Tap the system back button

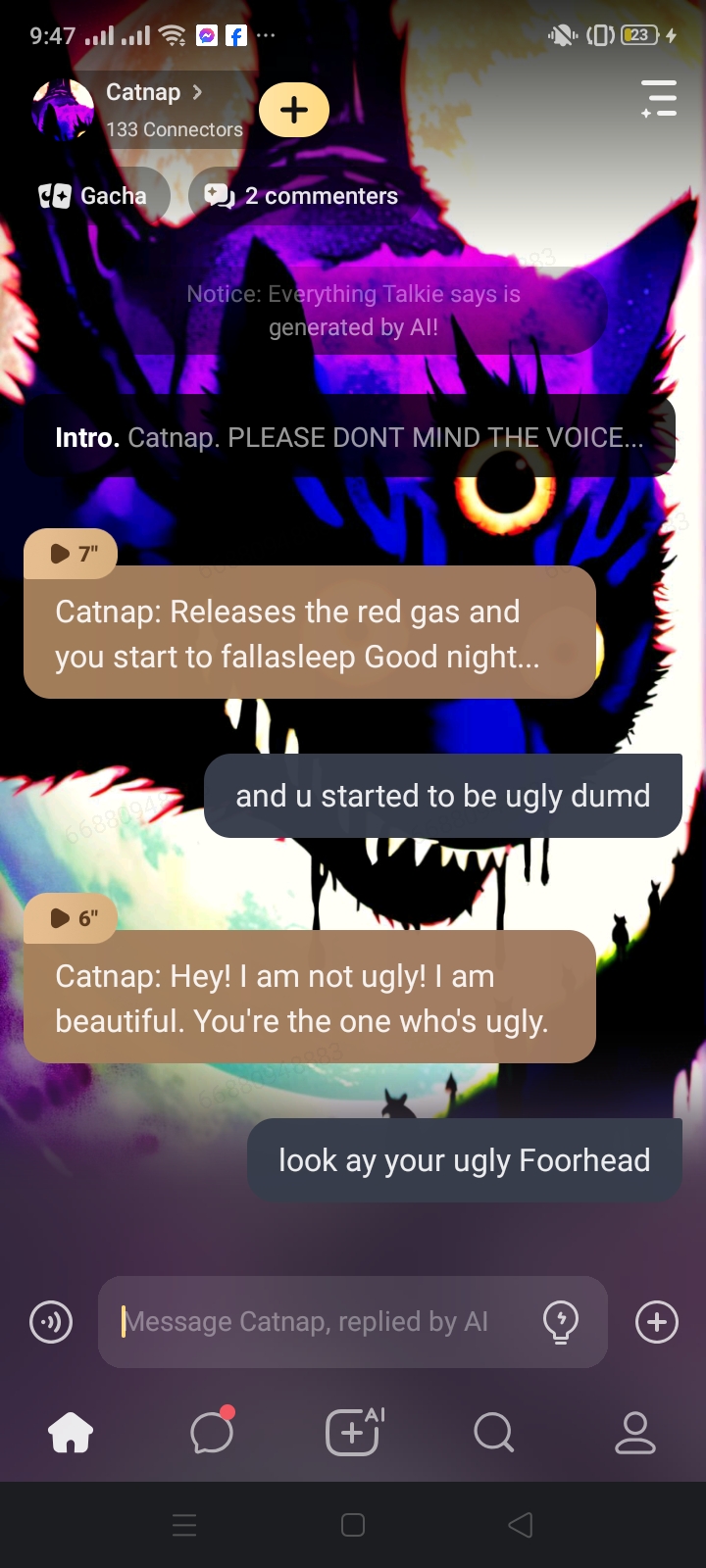coord(521,1525)
